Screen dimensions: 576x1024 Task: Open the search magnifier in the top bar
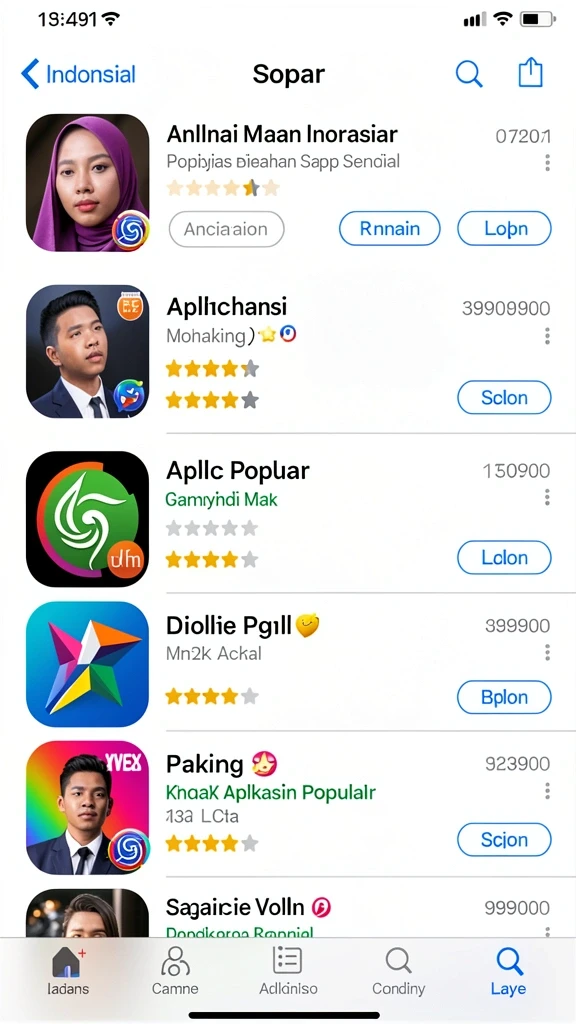[x=469, y=73]
